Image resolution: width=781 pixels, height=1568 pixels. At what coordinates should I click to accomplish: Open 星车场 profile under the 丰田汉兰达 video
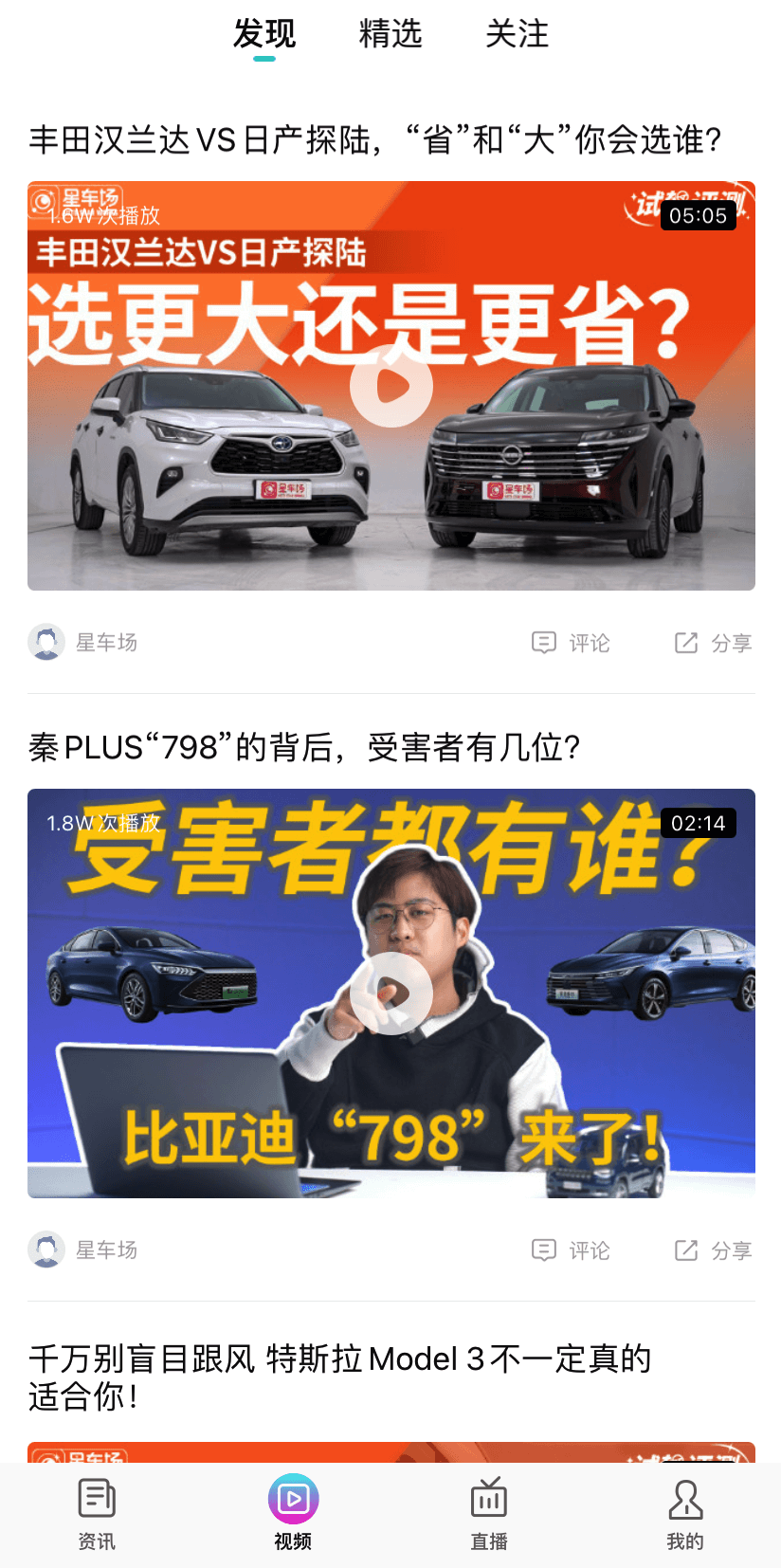pyautogui.click(x=83, y=643)
